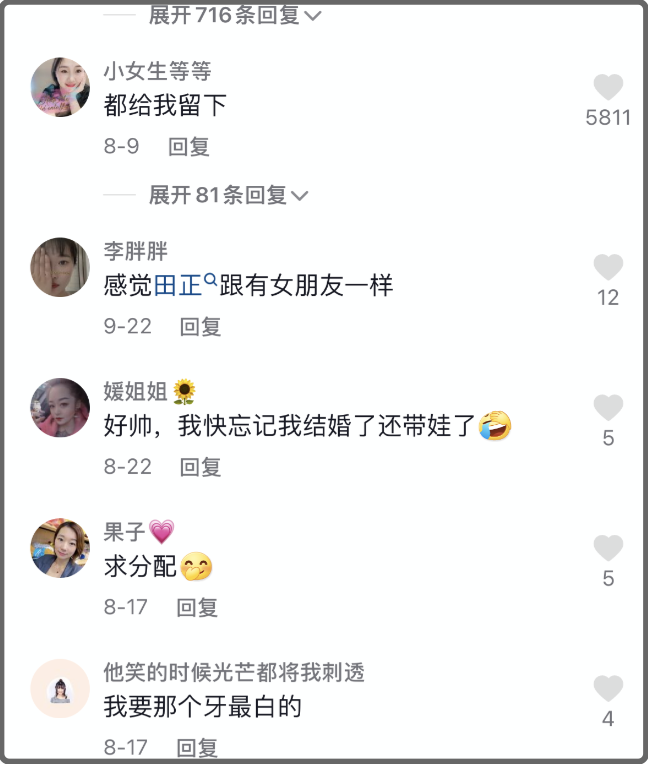Viewport: 648px width, 764px height.
Task: Reply to 媛姐姐's comment
Action: pos(200,466)
